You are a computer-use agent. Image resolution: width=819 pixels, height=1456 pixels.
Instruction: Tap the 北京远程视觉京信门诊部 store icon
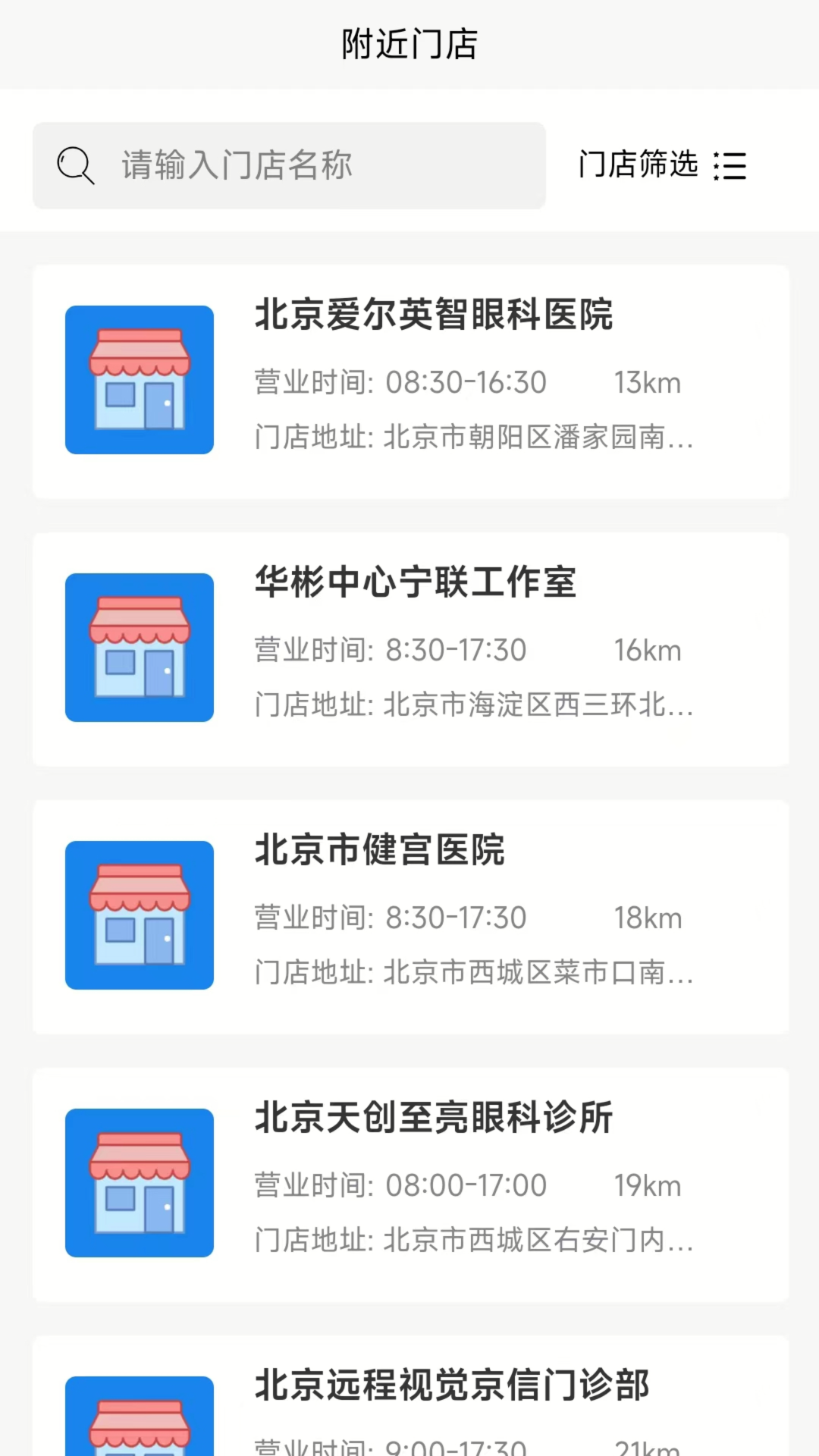click(139, 1426)
